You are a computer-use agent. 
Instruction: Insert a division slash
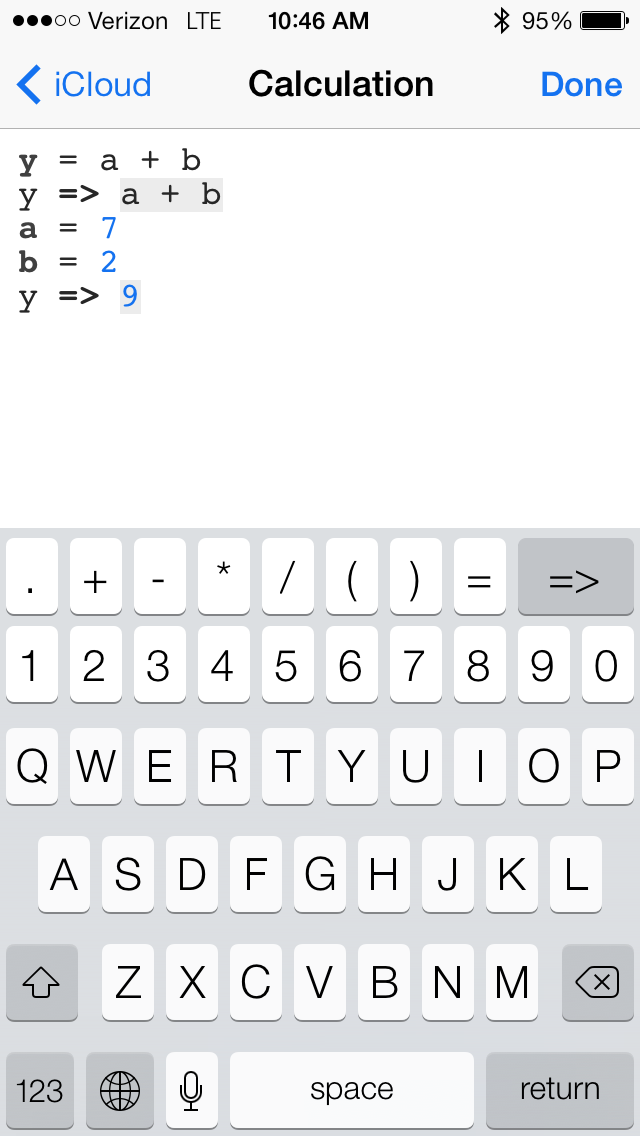(x=287, y=577)
